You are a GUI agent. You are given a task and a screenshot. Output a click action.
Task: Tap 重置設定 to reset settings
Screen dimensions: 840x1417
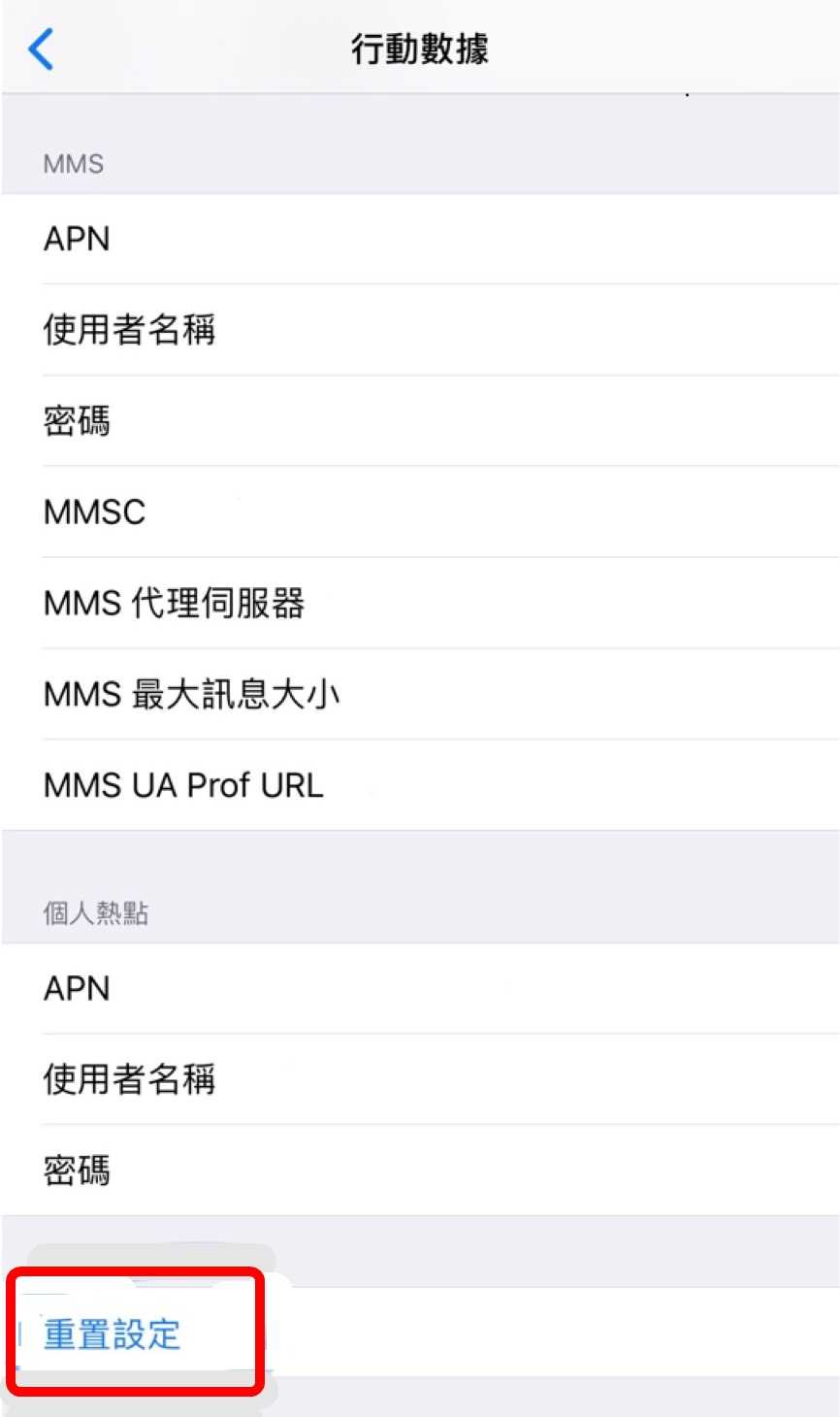113,1335
